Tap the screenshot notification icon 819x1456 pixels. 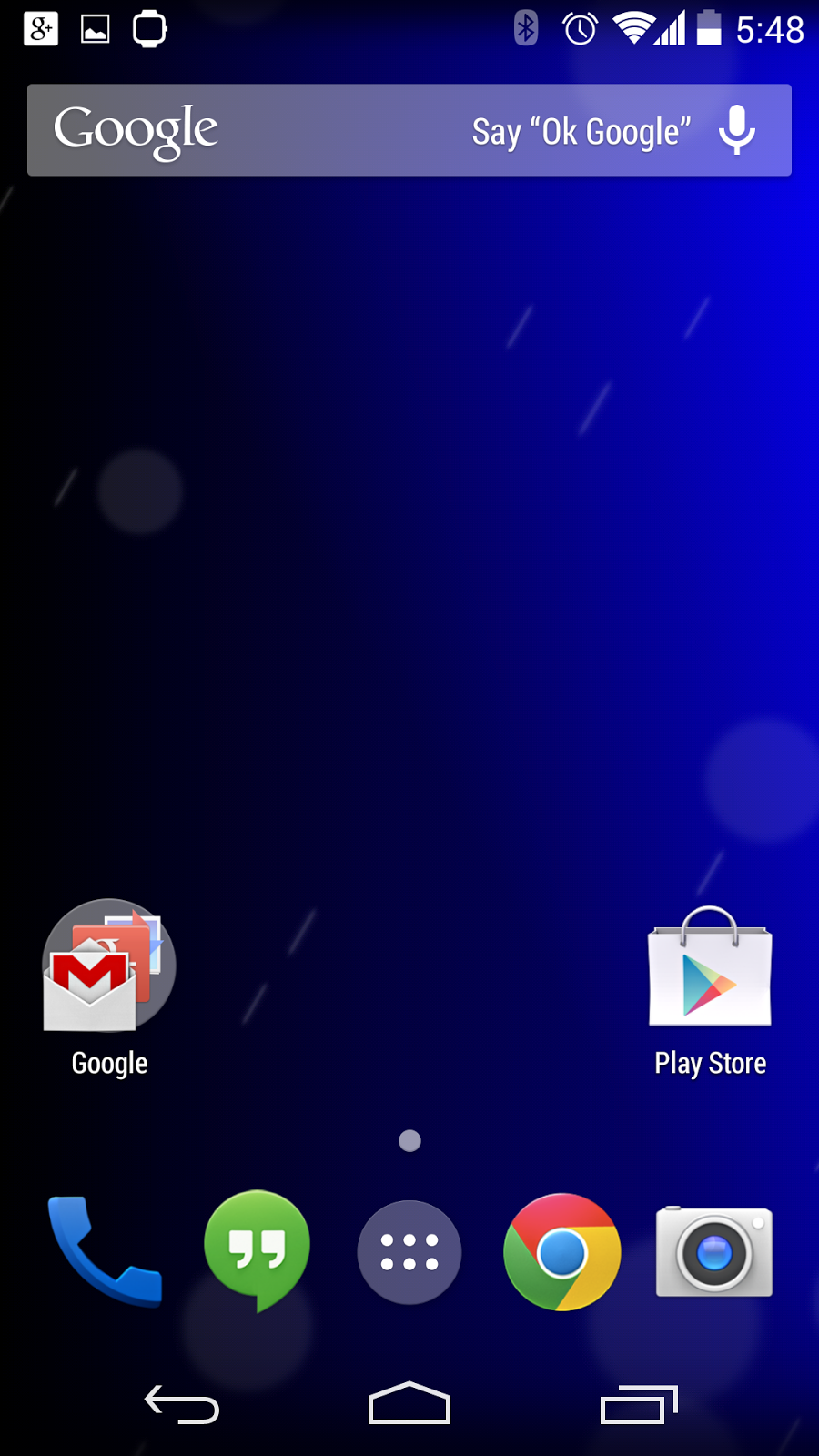point(94,27)
